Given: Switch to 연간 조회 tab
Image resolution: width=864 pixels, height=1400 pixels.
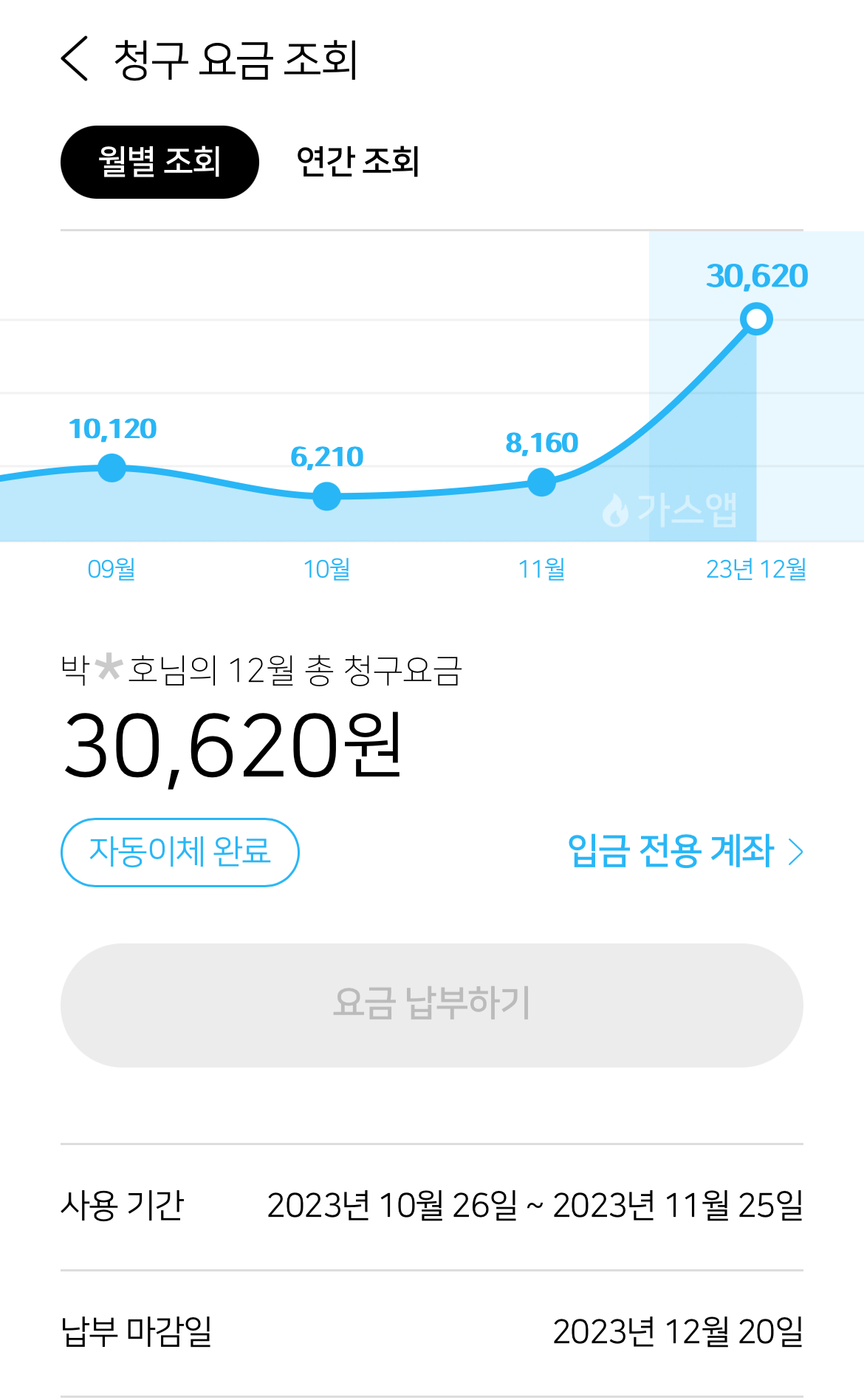Looking at the screenshot, I should point(357,162).
